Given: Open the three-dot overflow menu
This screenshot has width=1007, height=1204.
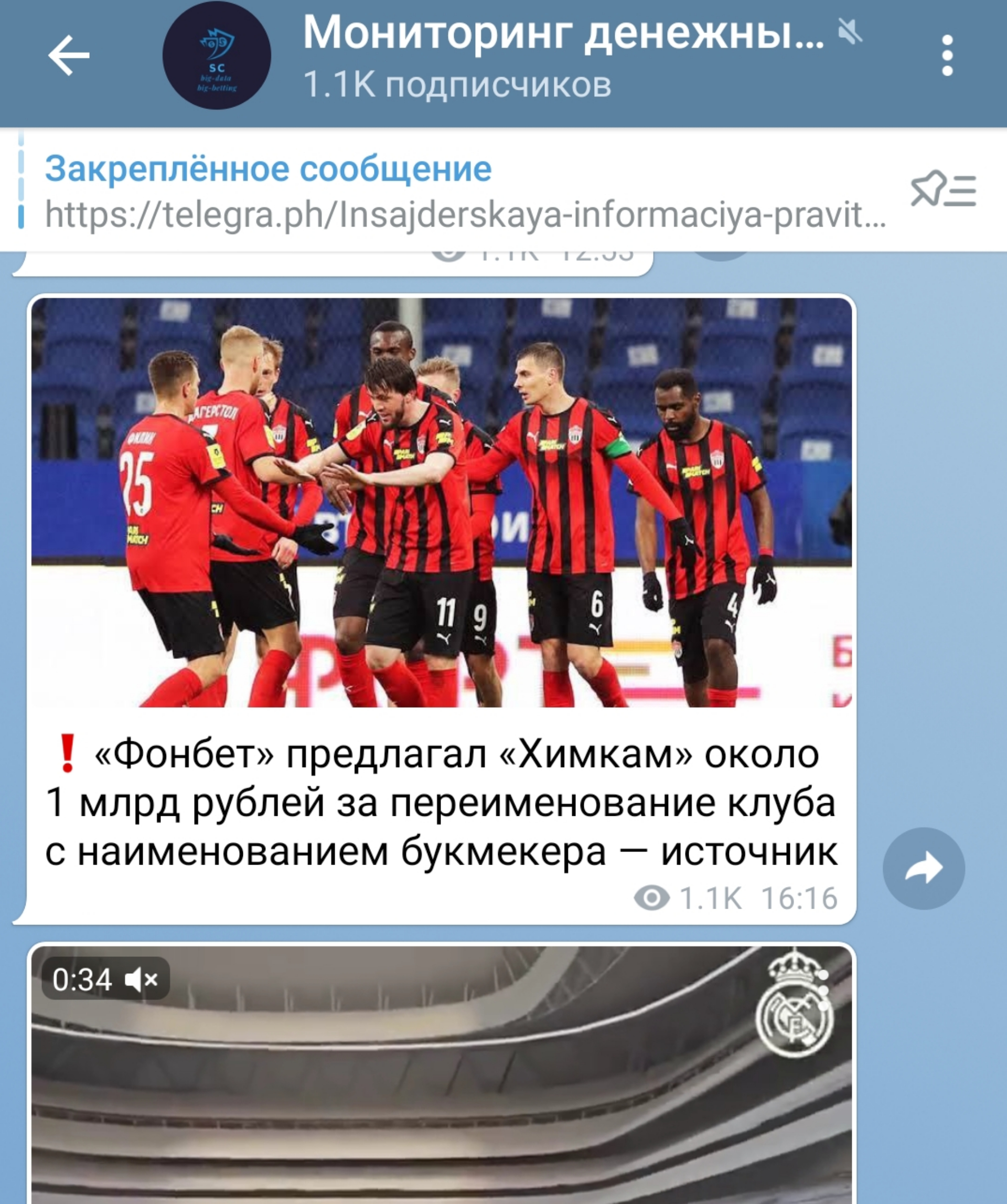Looking at the screenshot, I should tap(947, 56).
